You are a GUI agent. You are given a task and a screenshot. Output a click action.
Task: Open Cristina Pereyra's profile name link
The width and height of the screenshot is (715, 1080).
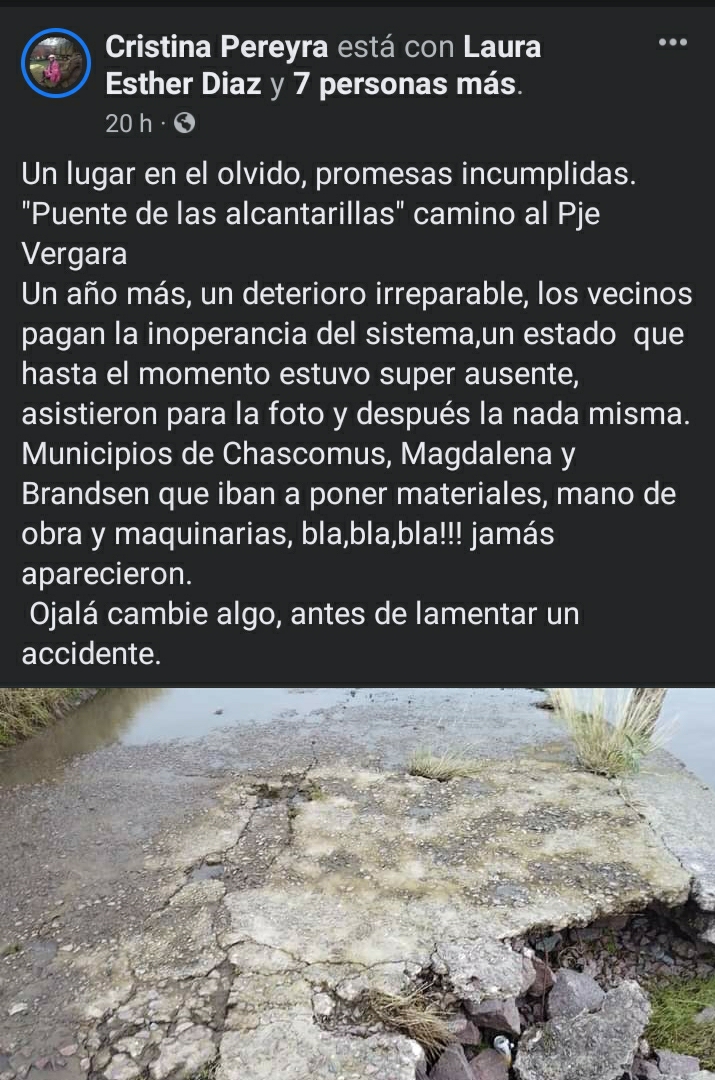pos(218,46)
